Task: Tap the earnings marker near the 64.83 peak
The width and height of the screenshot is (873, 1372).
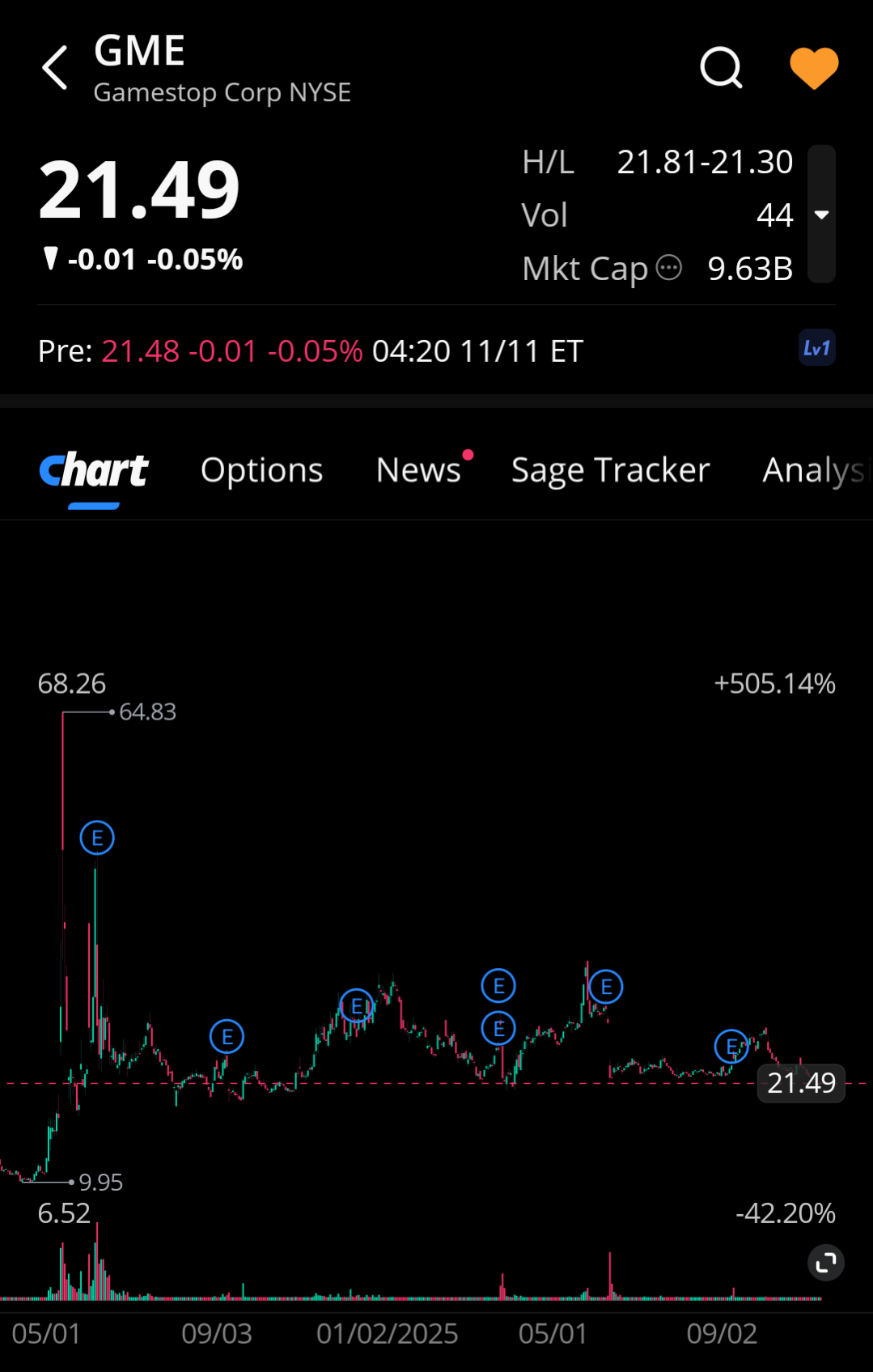Action: tap(97, 838)
